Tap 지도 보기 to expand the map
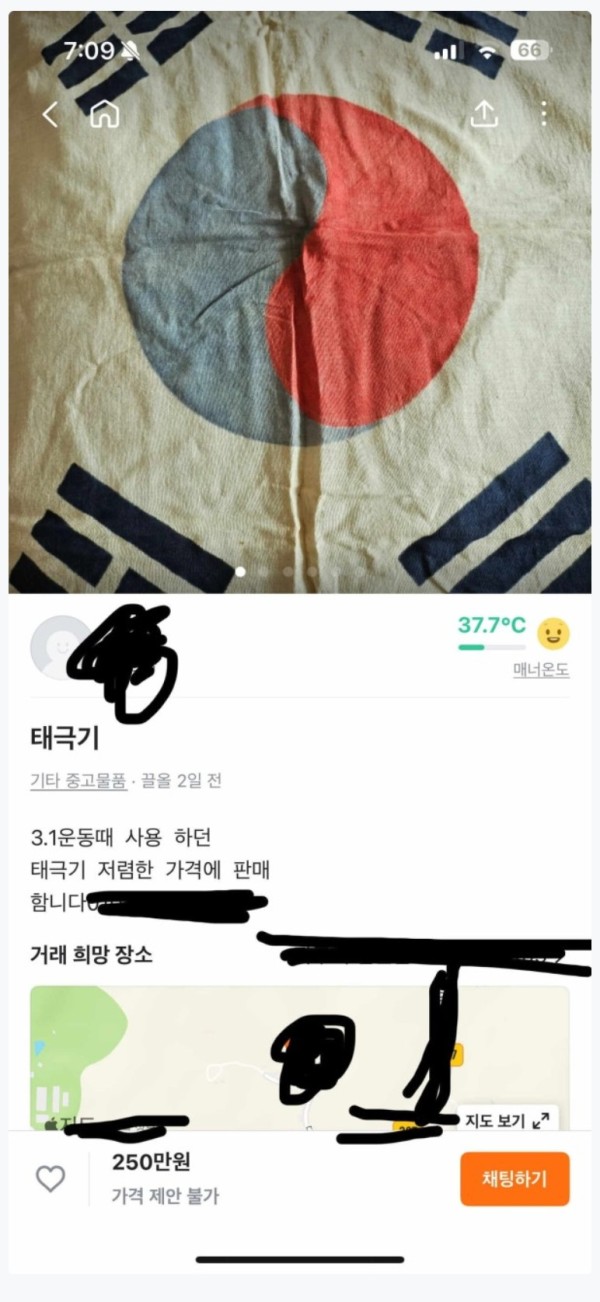Screen dimensions: 600x1302 (507, 1120)
